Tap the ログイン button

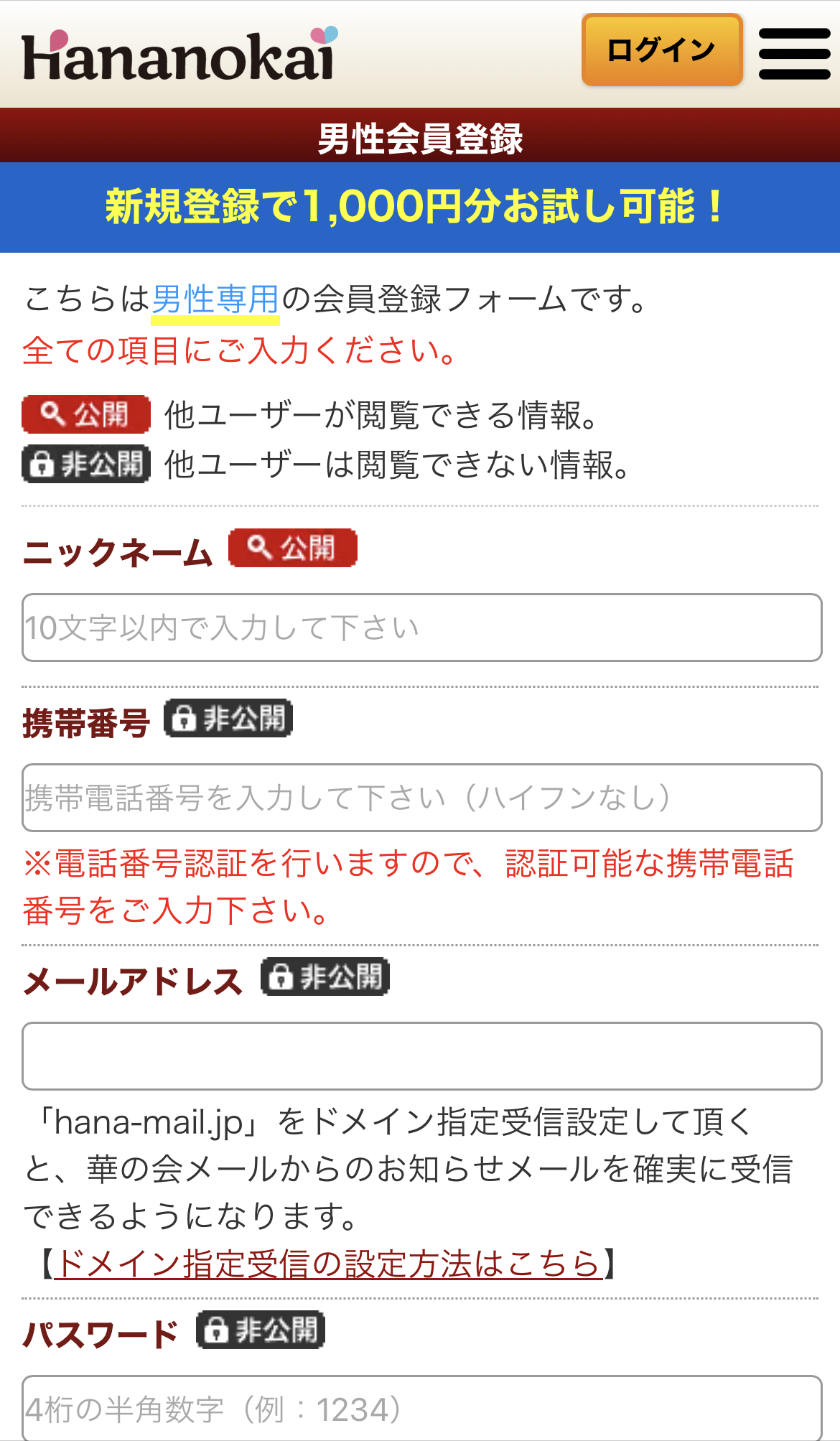661,50
